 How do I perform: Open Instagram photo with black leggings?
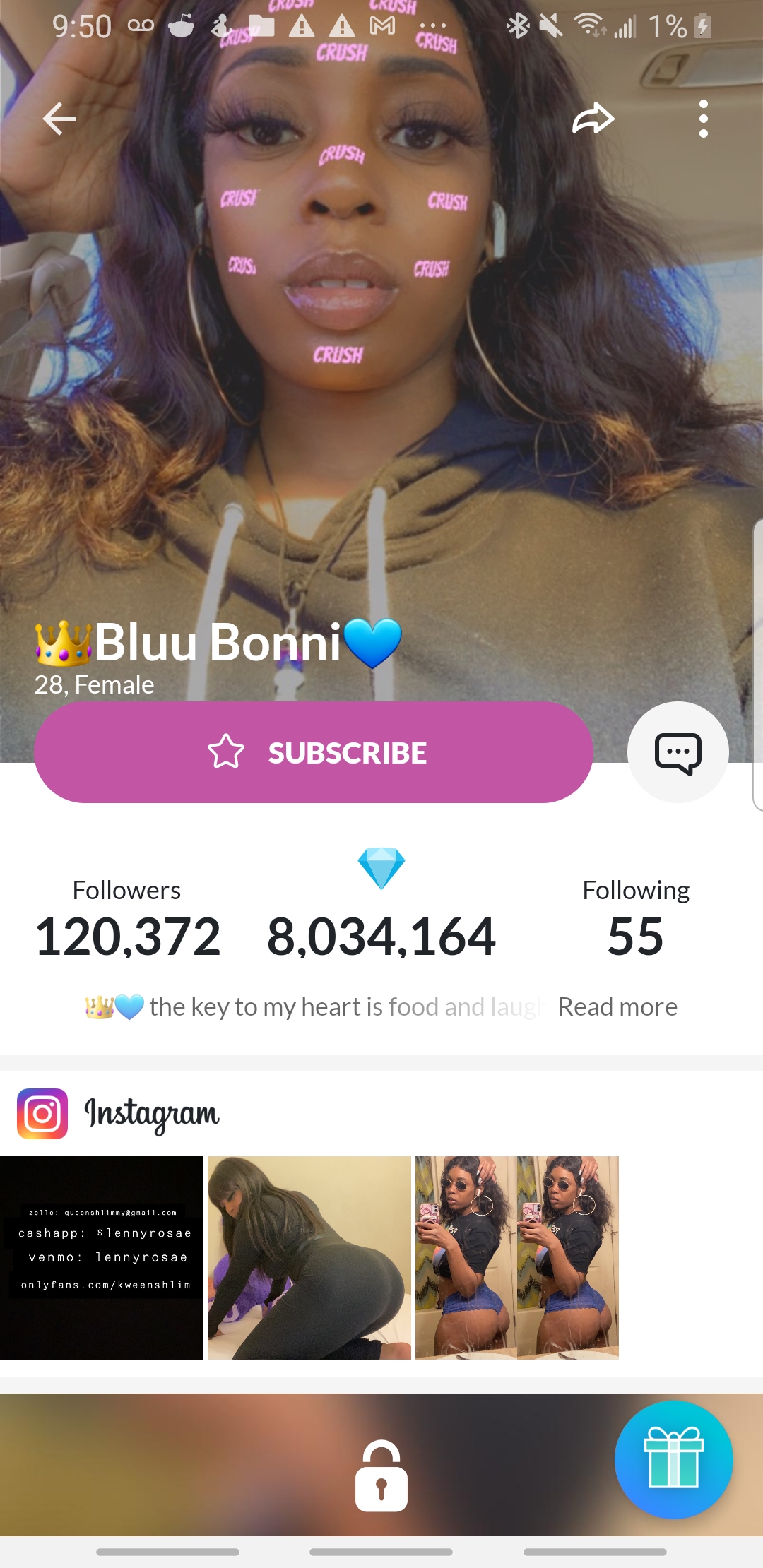point(309,1257)
